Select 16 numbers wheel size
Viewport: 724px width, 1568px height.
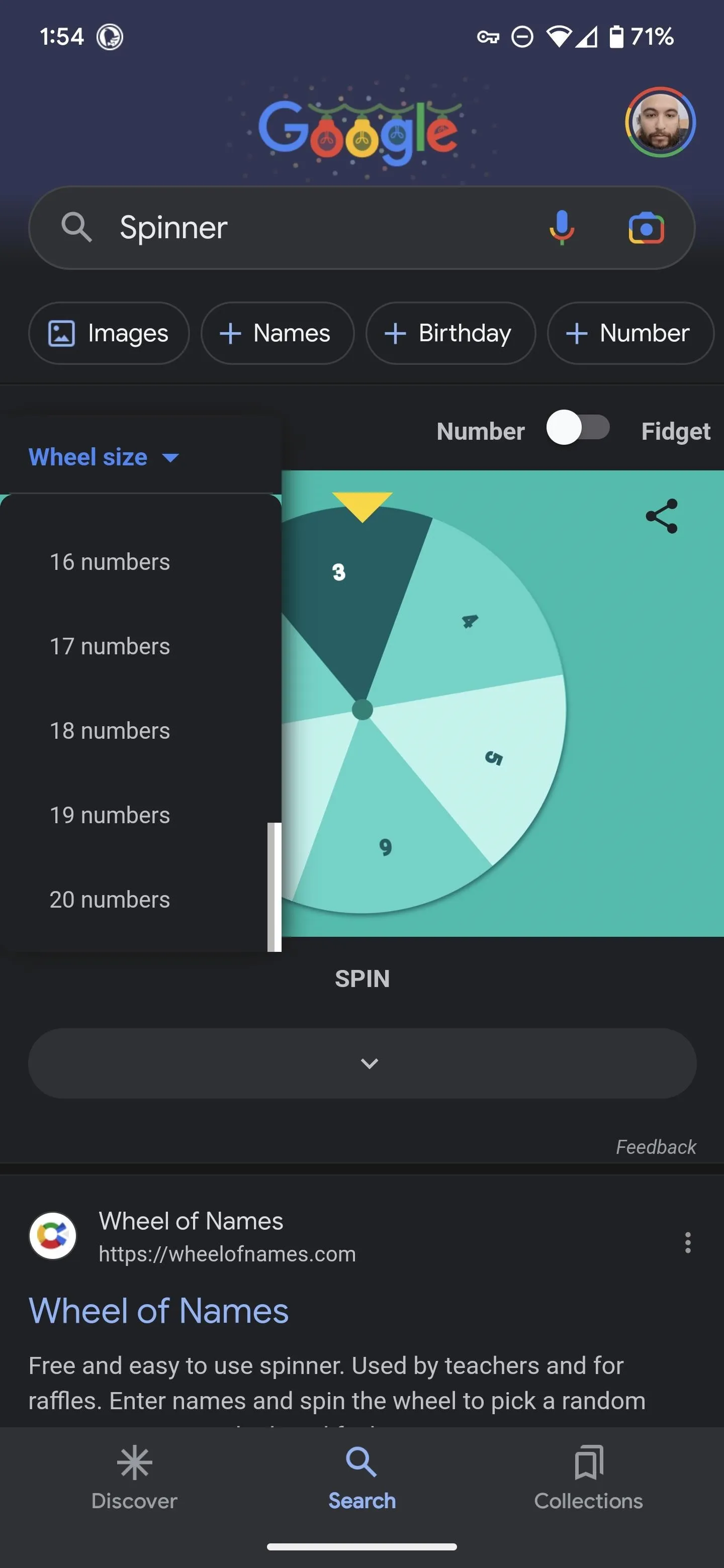click(x=110, y=562)
